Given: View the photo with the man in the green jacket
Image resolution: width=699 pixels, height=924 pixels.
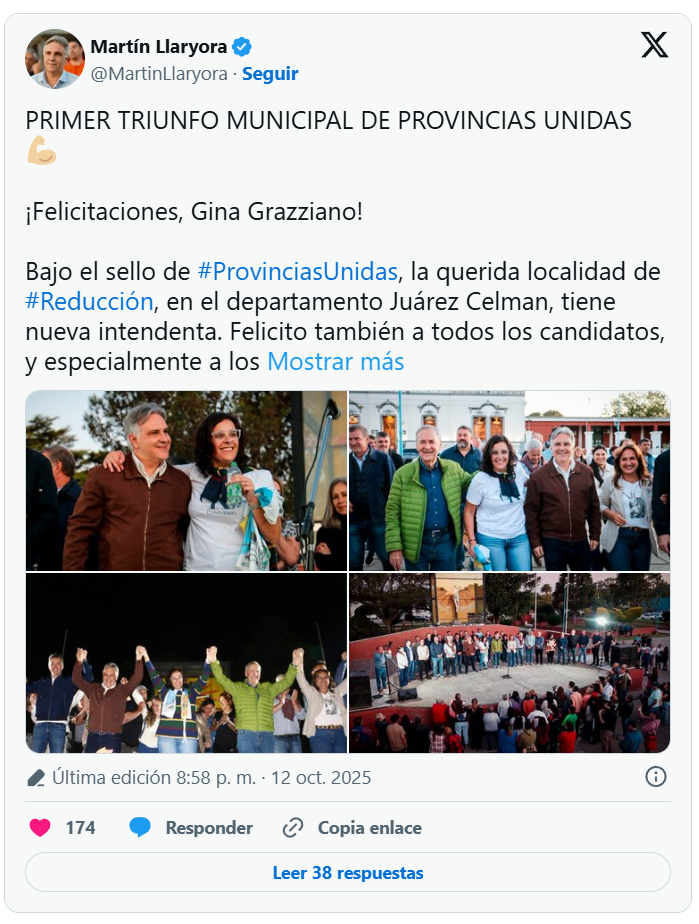Looking at the screenshot, I should [509, 480].
